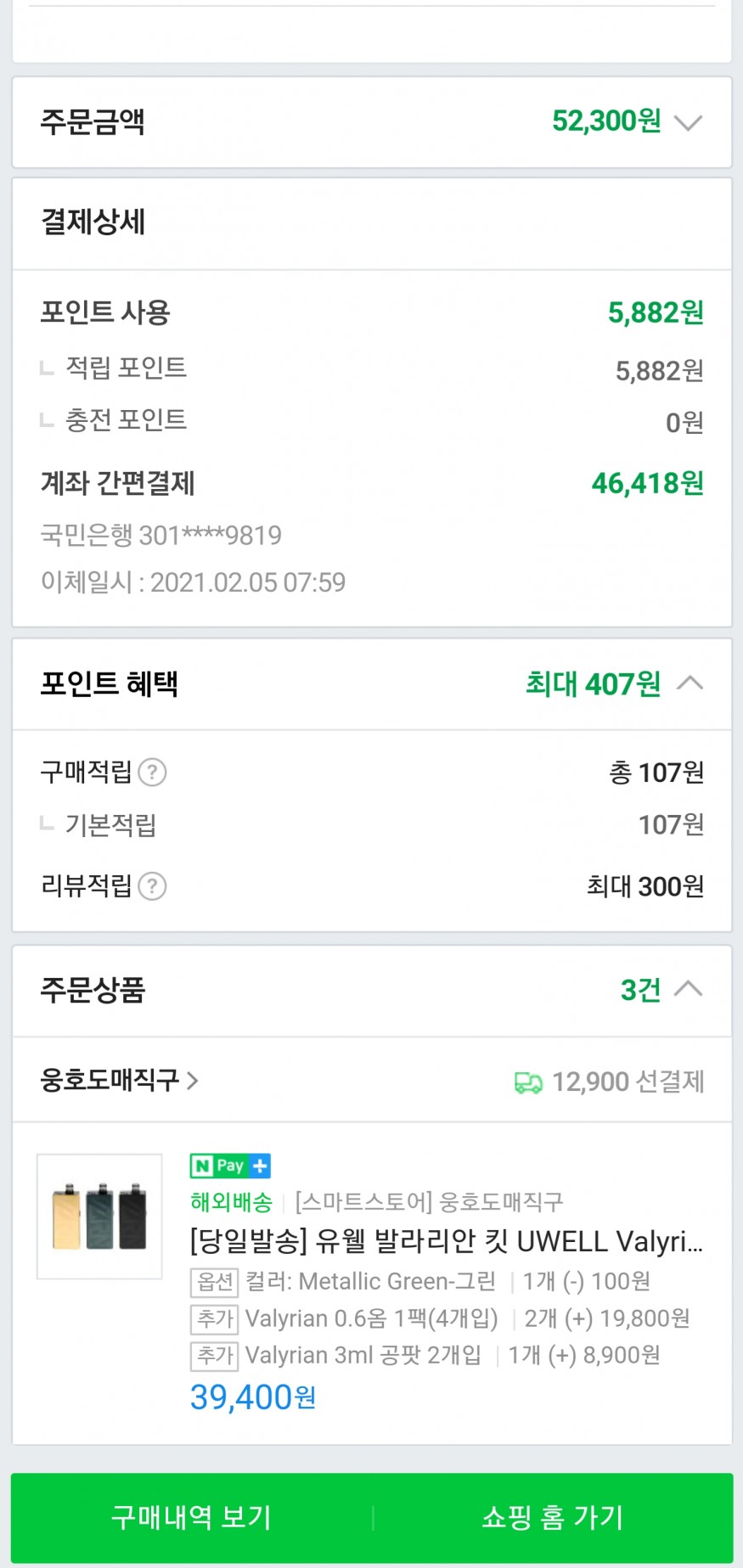Tap 구매내역 보기 button

[192, 1517]
